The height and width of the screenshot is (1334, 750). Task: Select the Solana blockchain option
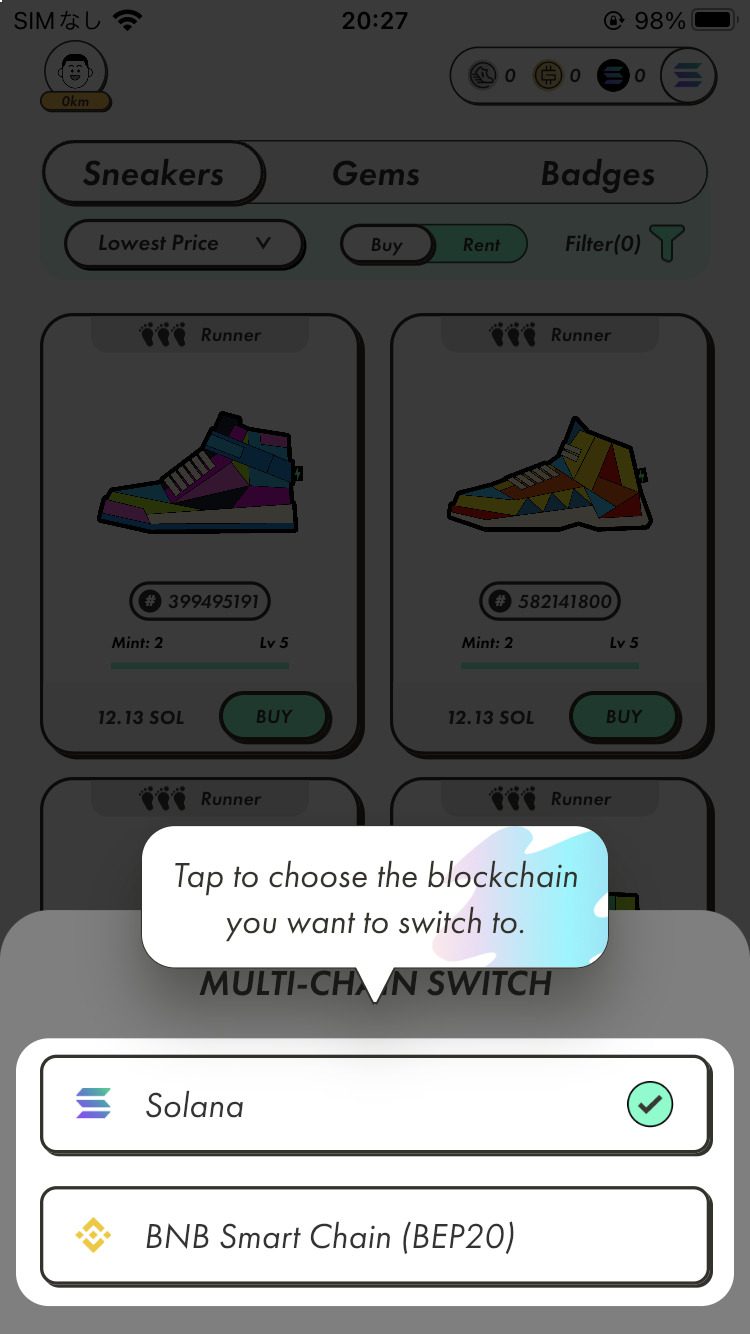[x=375, y=1104]
